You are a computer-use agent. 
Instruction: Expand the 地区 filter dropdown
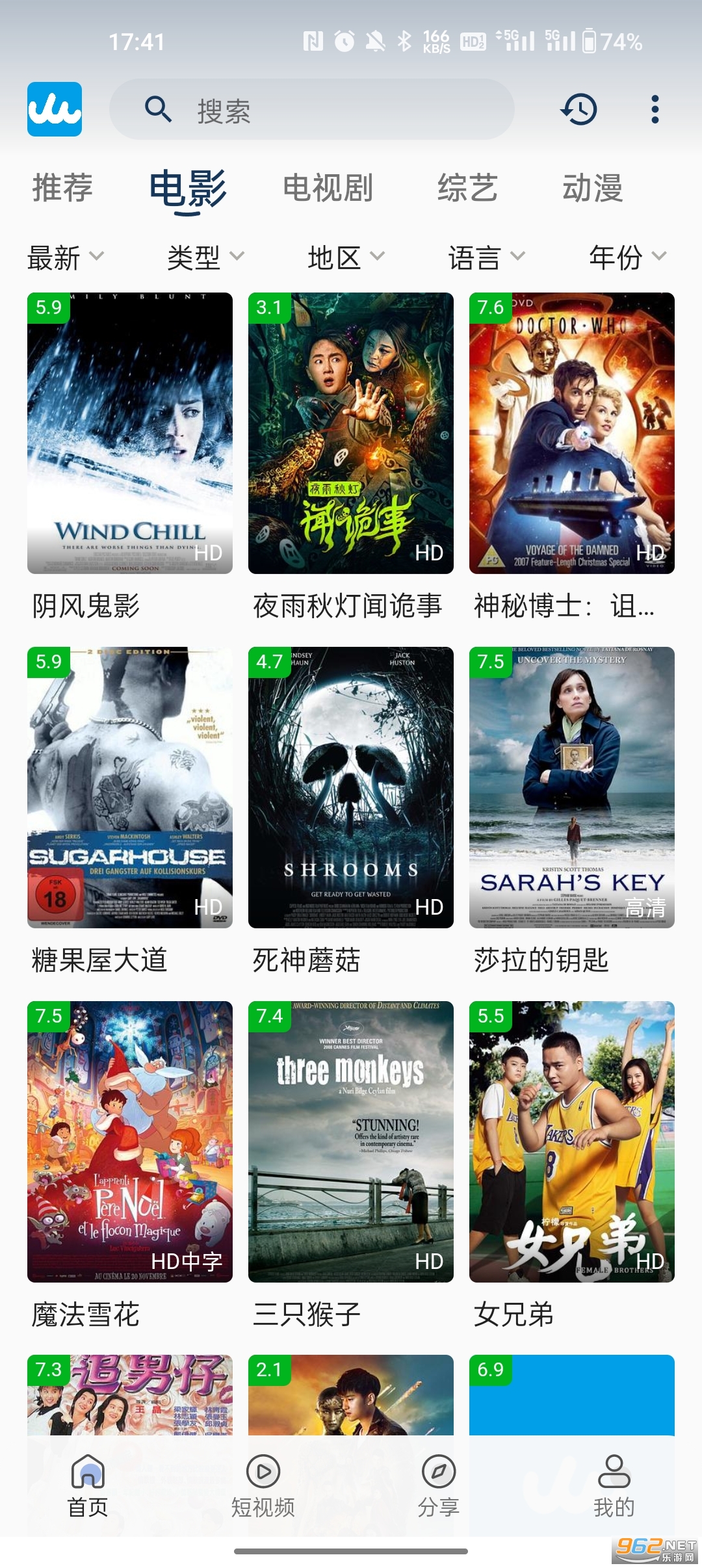(x=346, y=257)
